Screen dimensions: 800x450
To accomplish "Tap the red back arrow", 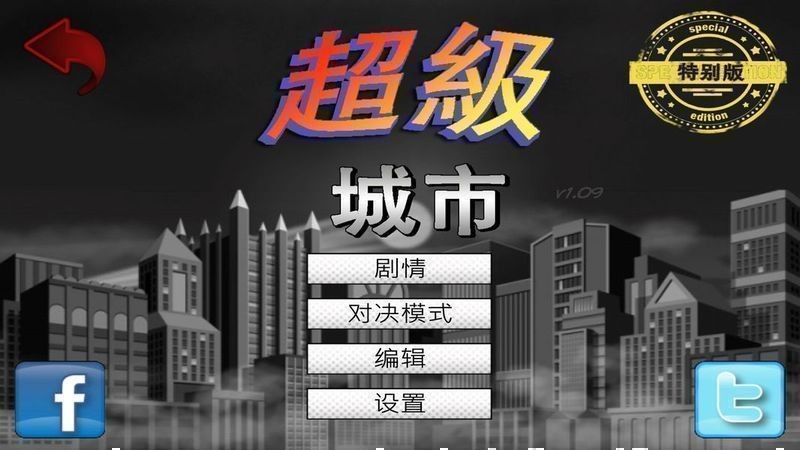I will tap(63, 53).
